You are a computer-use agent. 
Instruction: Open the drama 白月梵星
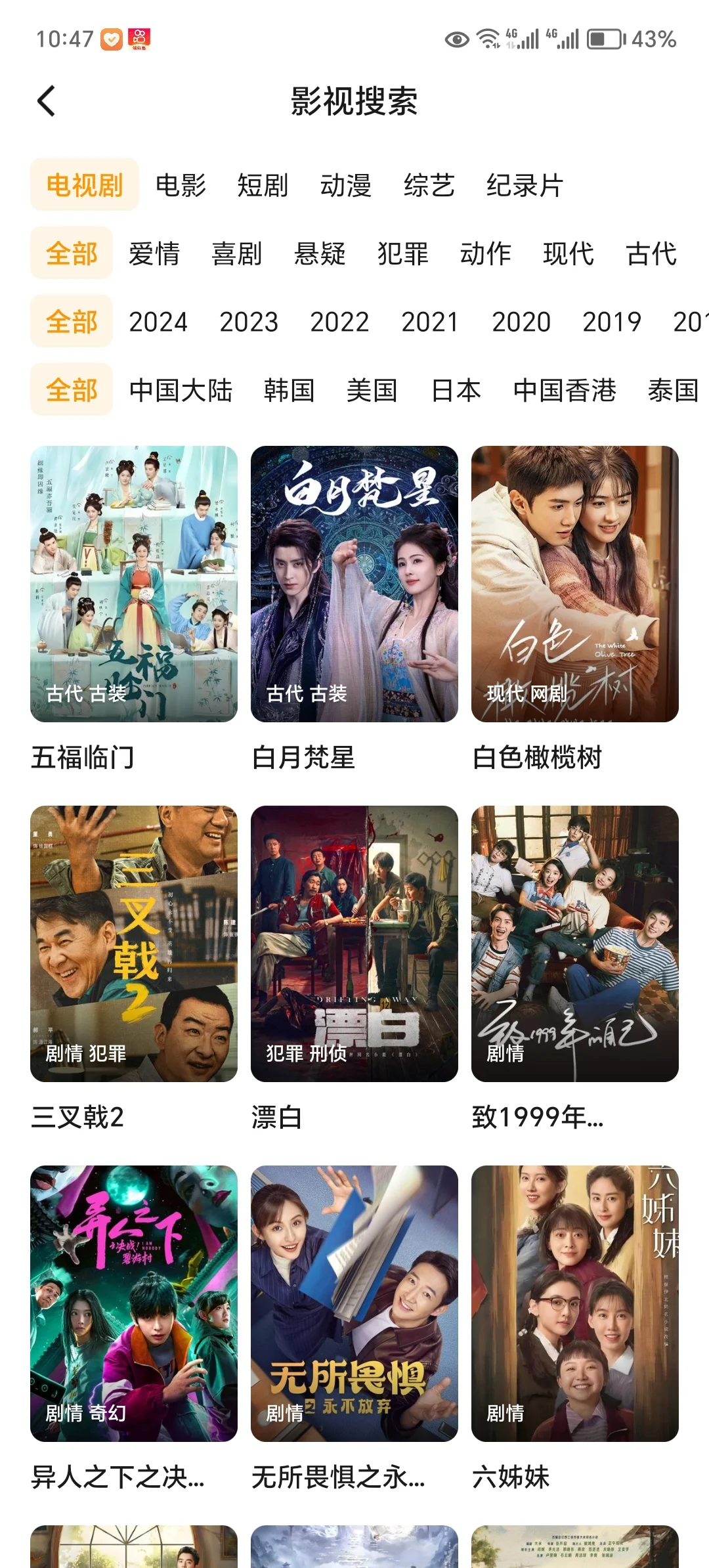(354, 584)
